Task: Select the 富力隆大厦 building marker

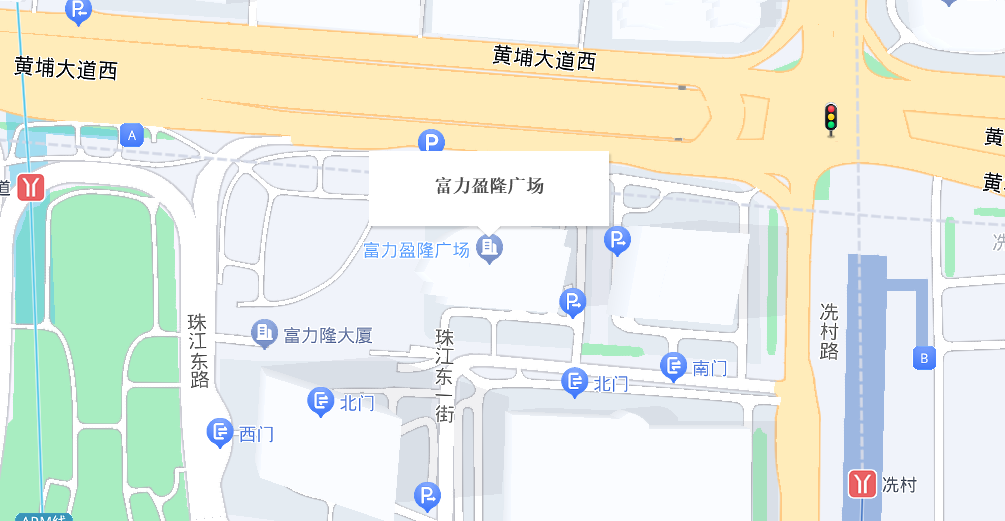Action: (x=264, y=333)
